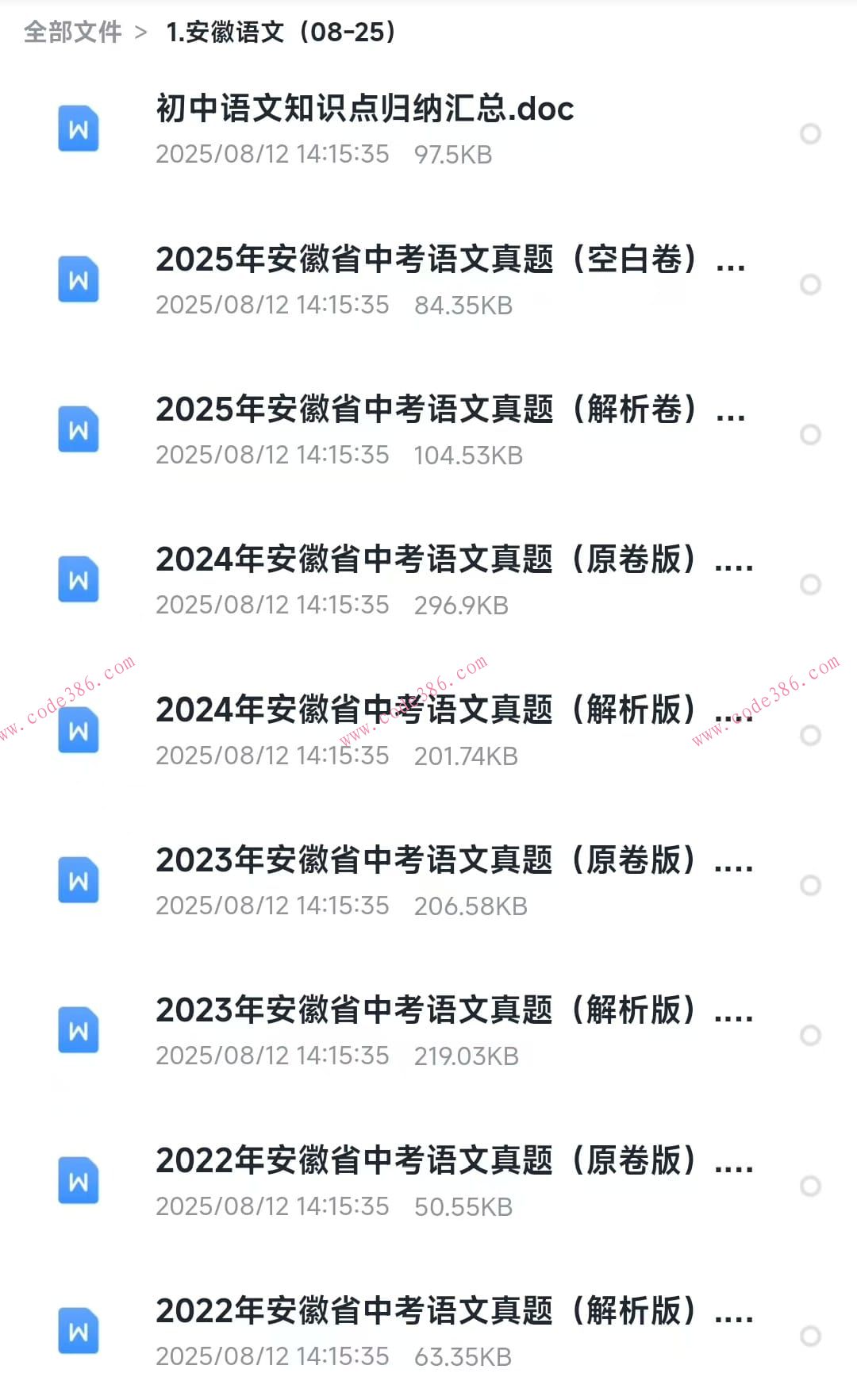The image size is (857, 1400).
Task: Click the Word icon for 2024年安徽省中考语文真题（原卷版）
Action: pyautogui.click(x=78, y=580)
